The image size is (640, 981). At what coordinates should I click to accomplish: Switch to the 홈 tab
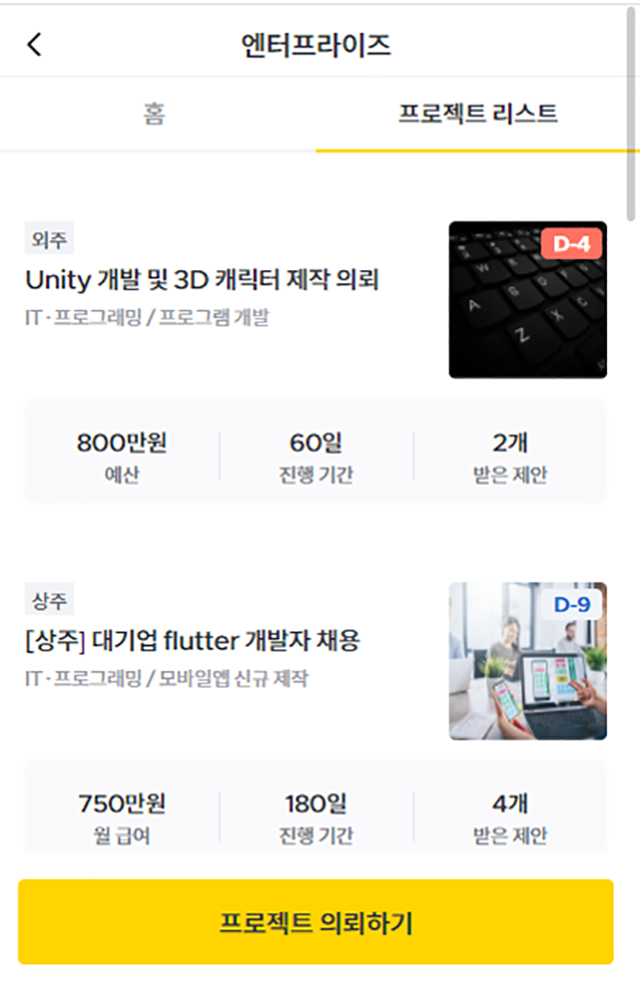154,114
